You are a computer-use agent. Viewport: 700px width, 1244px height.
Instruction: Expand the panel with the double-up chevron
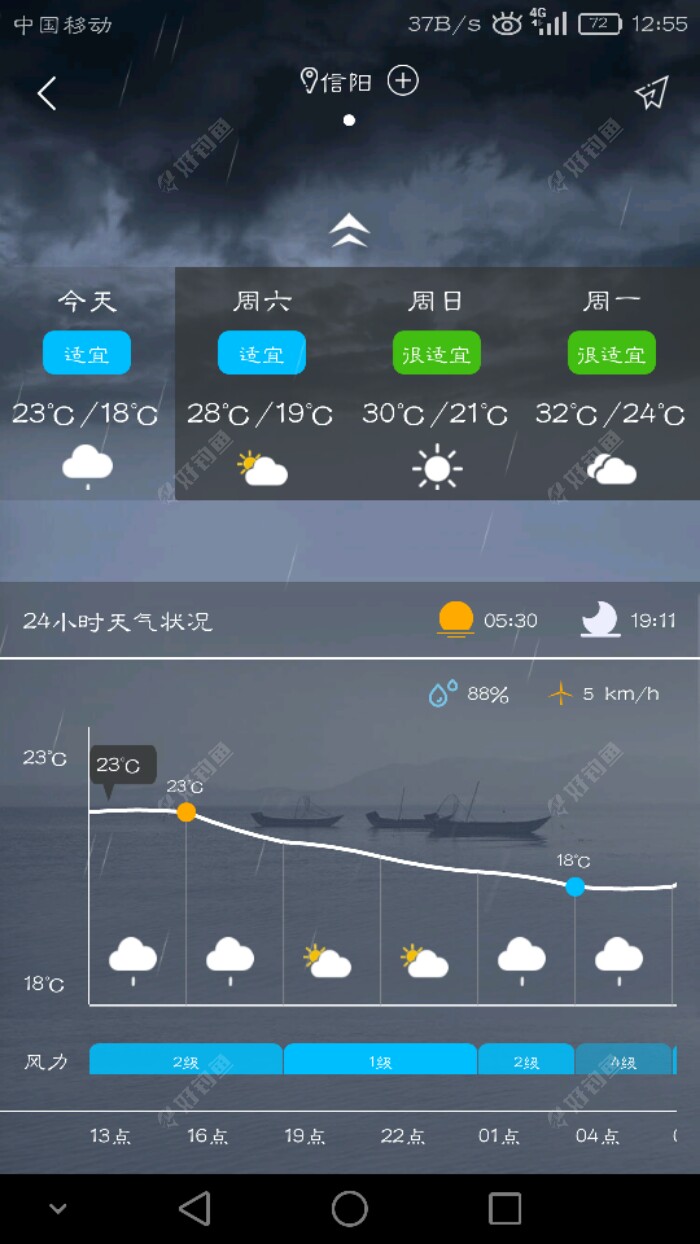349,229
